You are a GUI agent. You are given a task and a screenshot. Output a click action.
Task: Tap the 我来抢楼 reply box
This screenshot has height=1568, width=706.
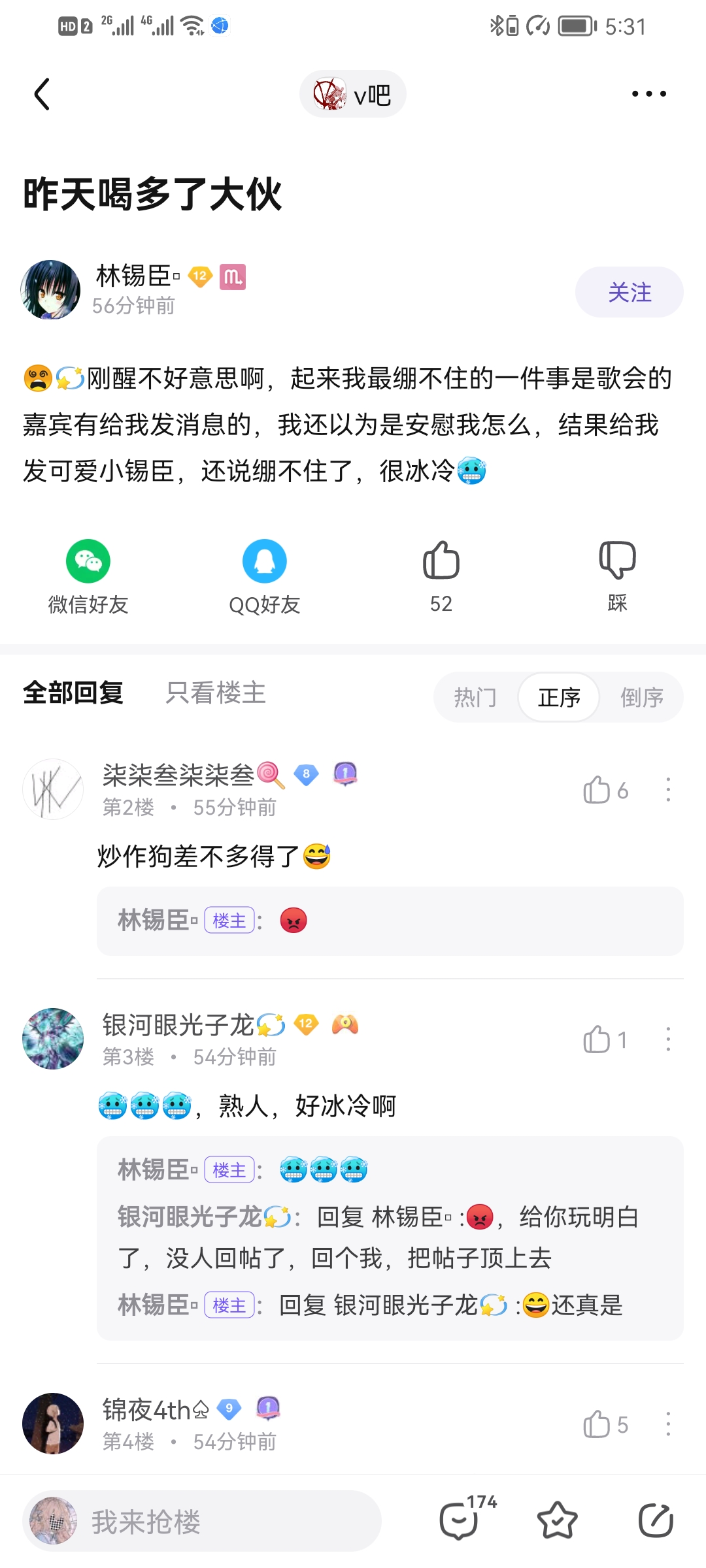[203, 1521]
